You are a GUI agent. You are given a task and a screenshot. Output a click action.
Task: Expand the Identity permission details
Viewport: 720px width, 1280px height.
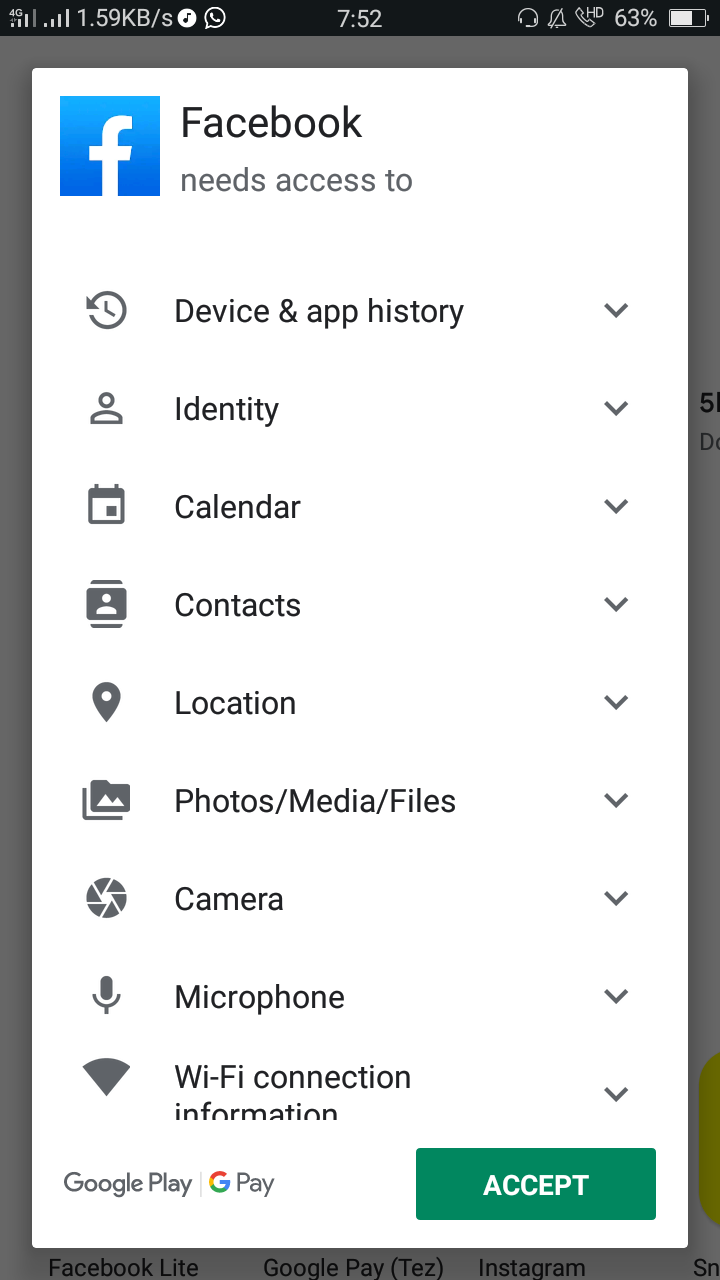616,409
